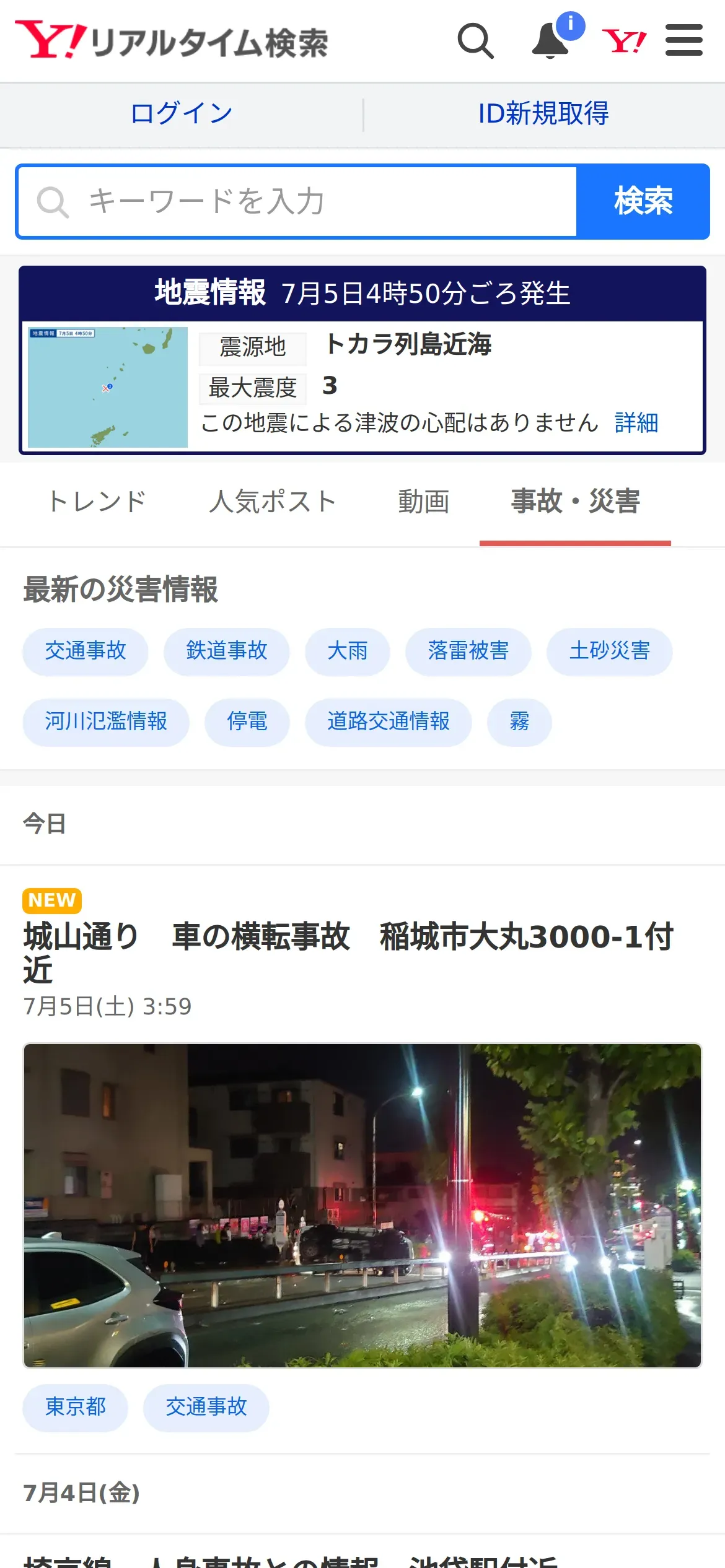Tap the magnifier search icon in header
725x1568 pixels.
pos(476,41)
